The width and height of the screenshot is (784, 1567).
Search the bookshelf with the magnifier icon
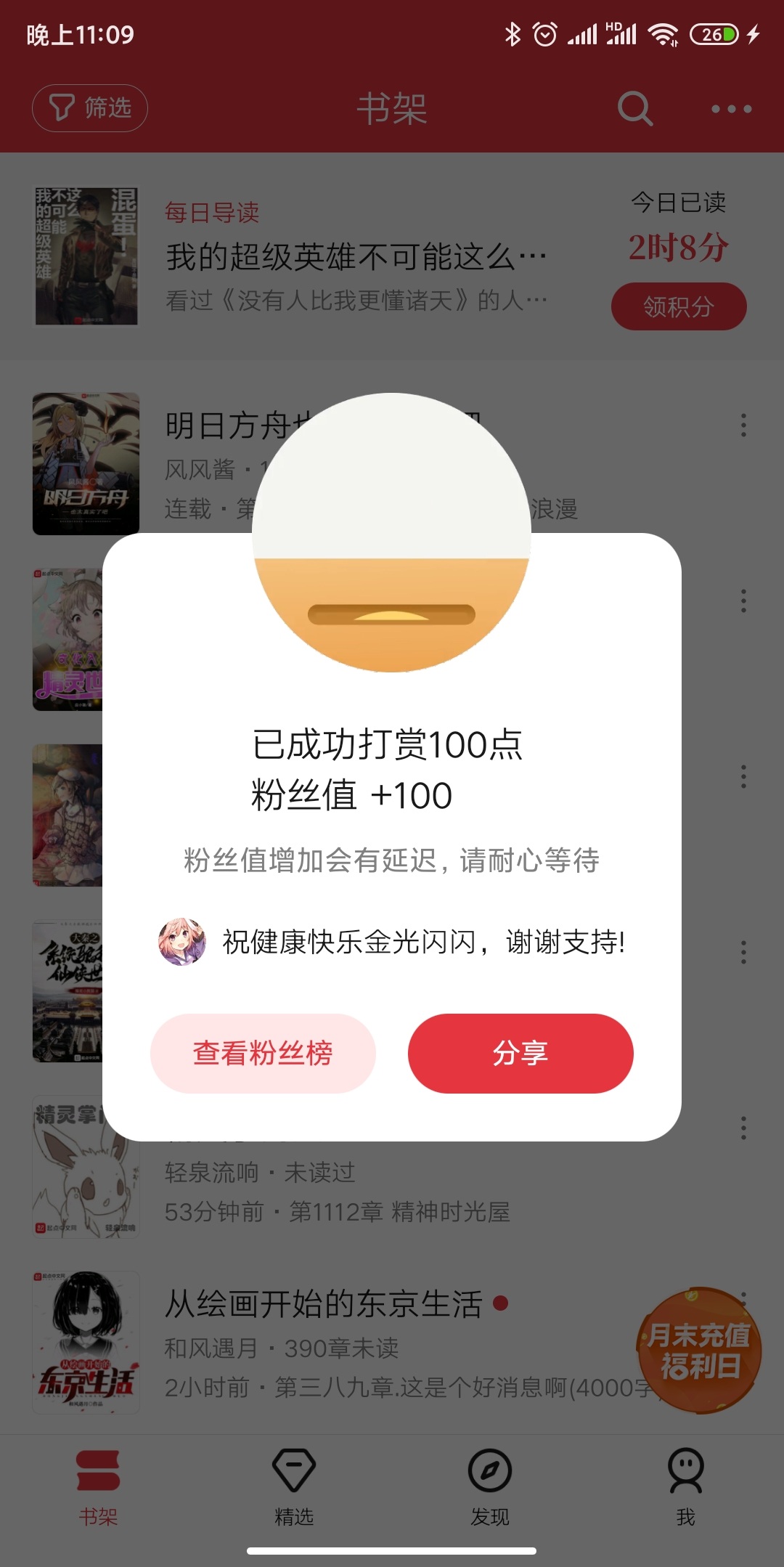point(635,109)
